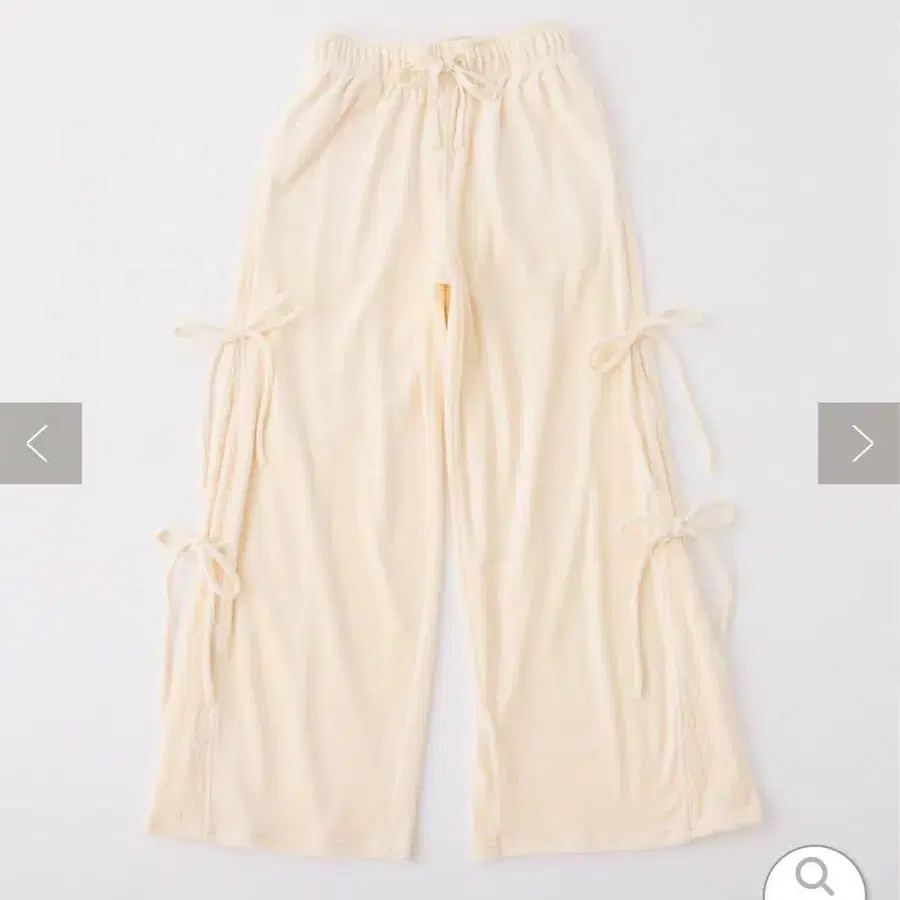
Task: Go to the previous product image
Action: [x=40, y=443]
